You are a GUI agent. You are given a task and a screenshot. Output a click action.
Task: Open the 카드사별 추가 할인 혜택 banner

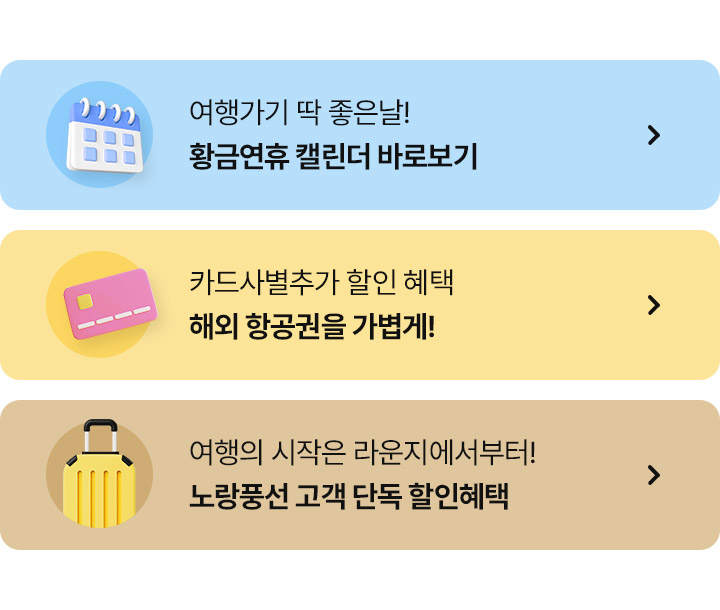tap(360, 305)
